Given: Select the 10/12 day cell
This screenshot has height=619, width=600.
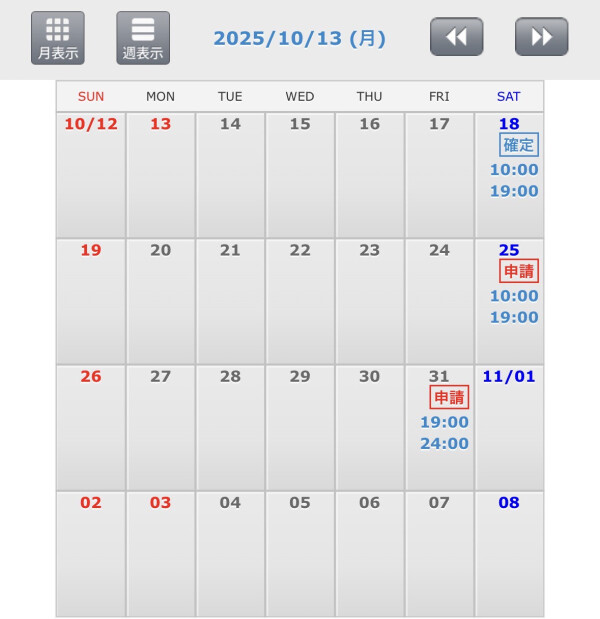Looking at the screenshot, I should pos(91,175).
